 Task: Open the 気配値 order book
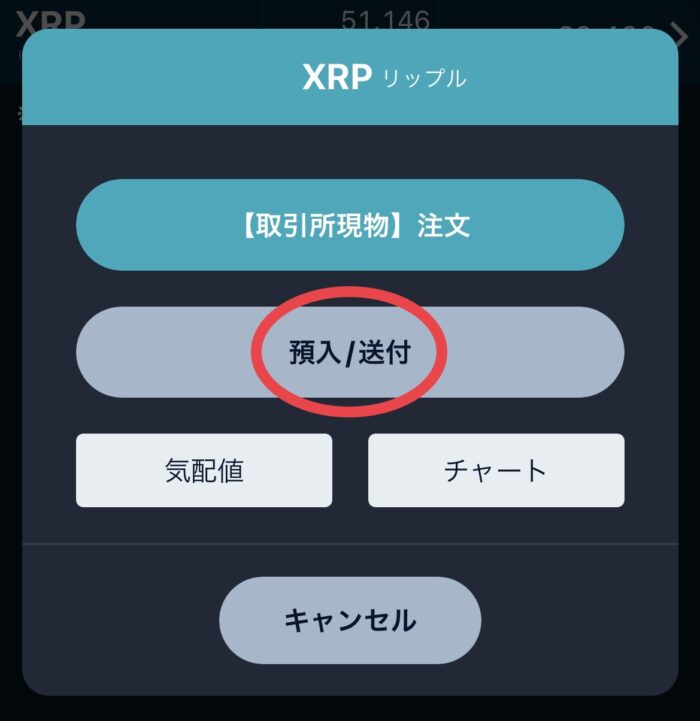point(204,470)
